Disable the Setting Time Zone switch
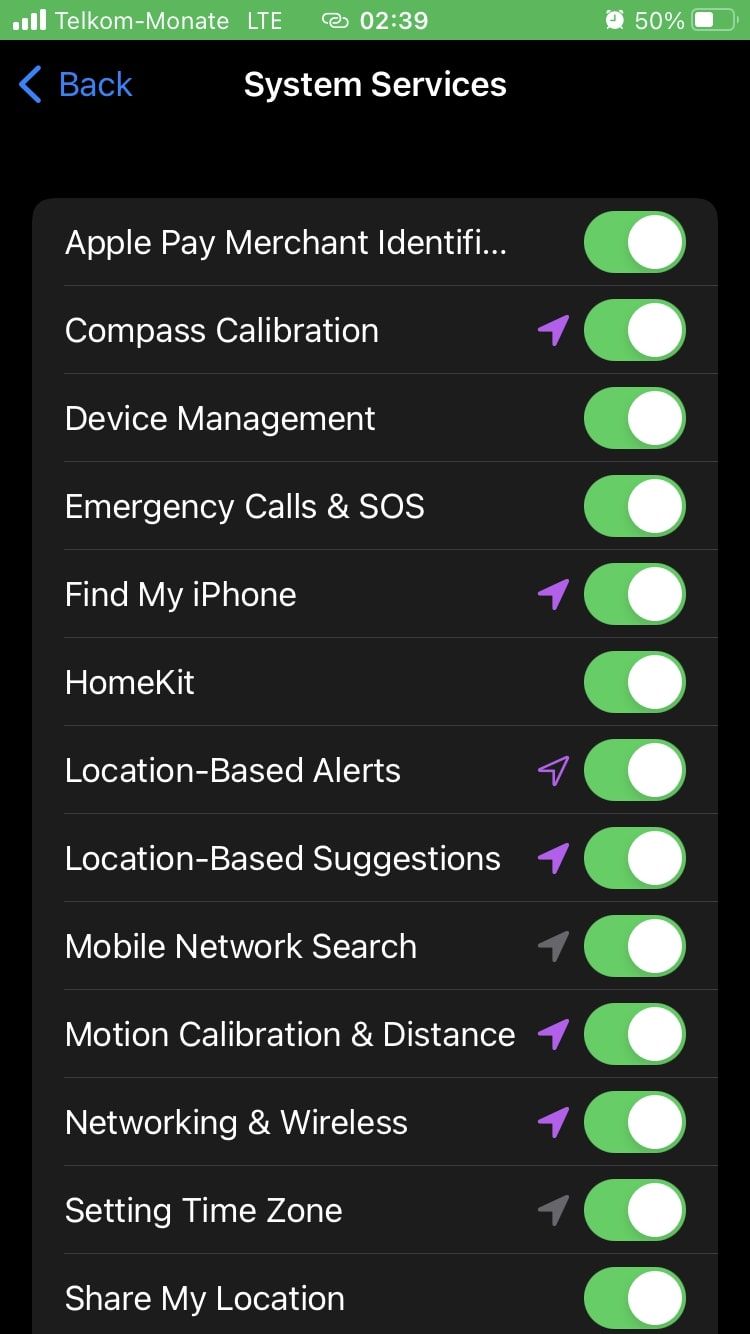The width and height of the screenshot is (750, 1334). click(x=634, y=1210)
